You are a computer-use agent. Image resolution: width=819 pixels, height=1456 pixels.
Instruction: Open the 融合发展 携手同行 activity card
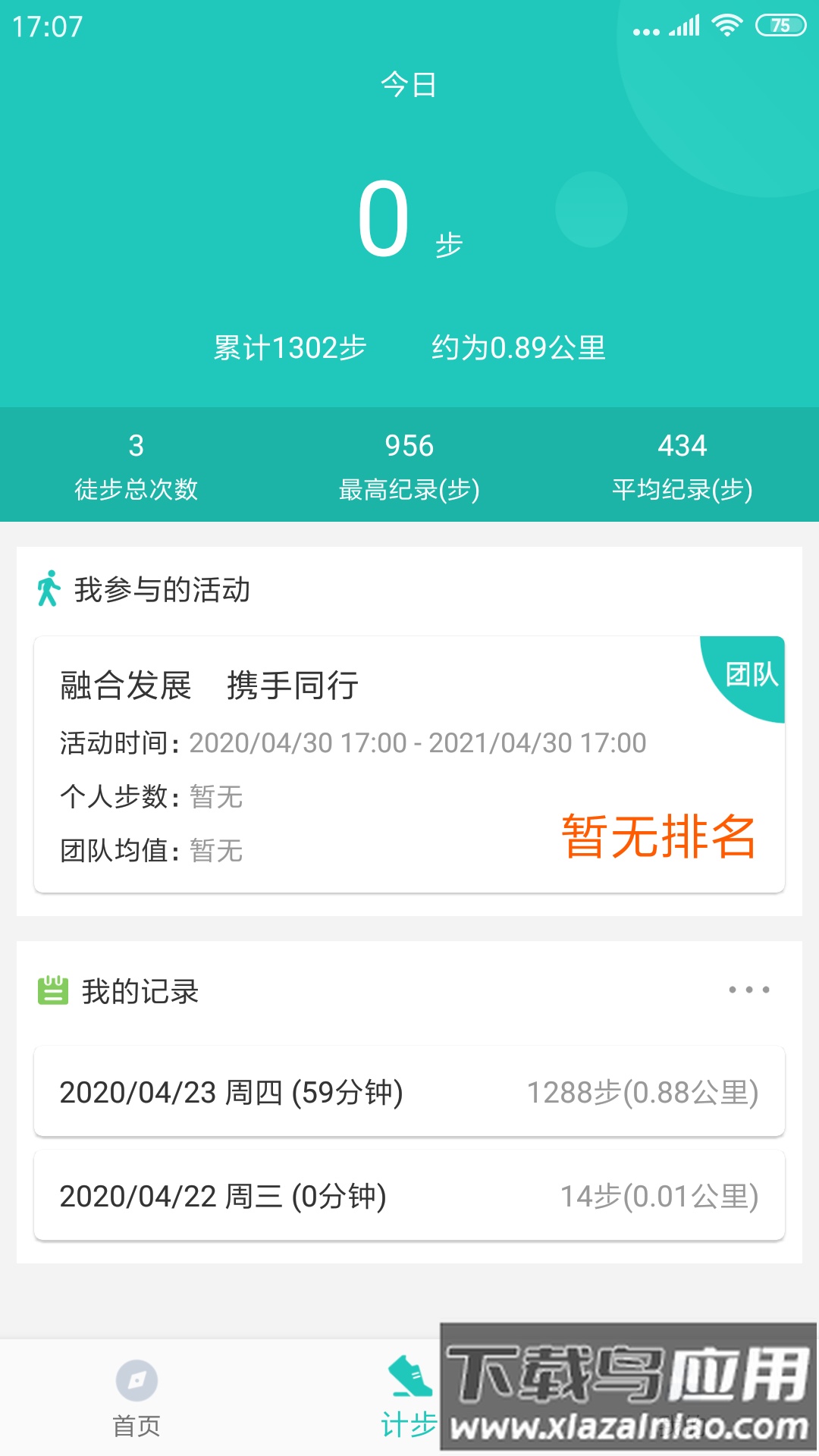[409, 764]
